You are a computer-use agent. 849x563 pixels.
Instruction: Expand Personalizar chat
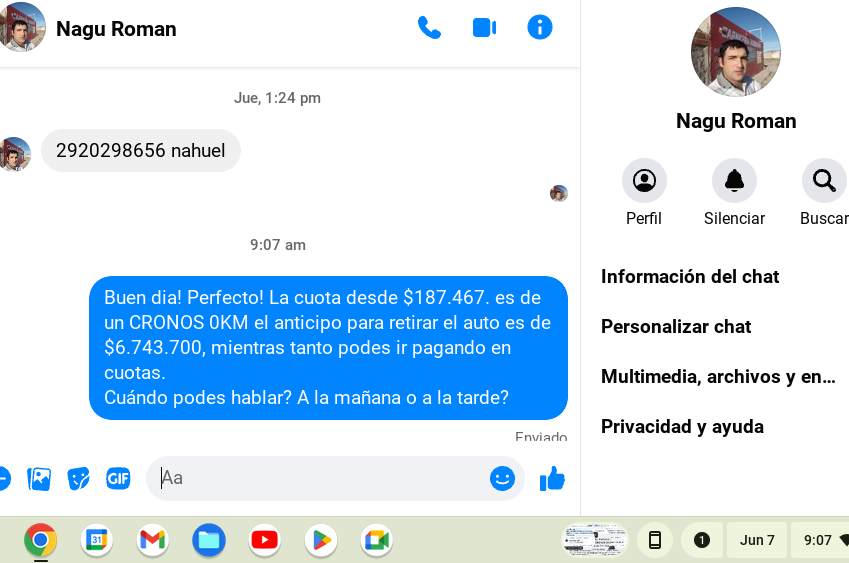tap(676, 327)
